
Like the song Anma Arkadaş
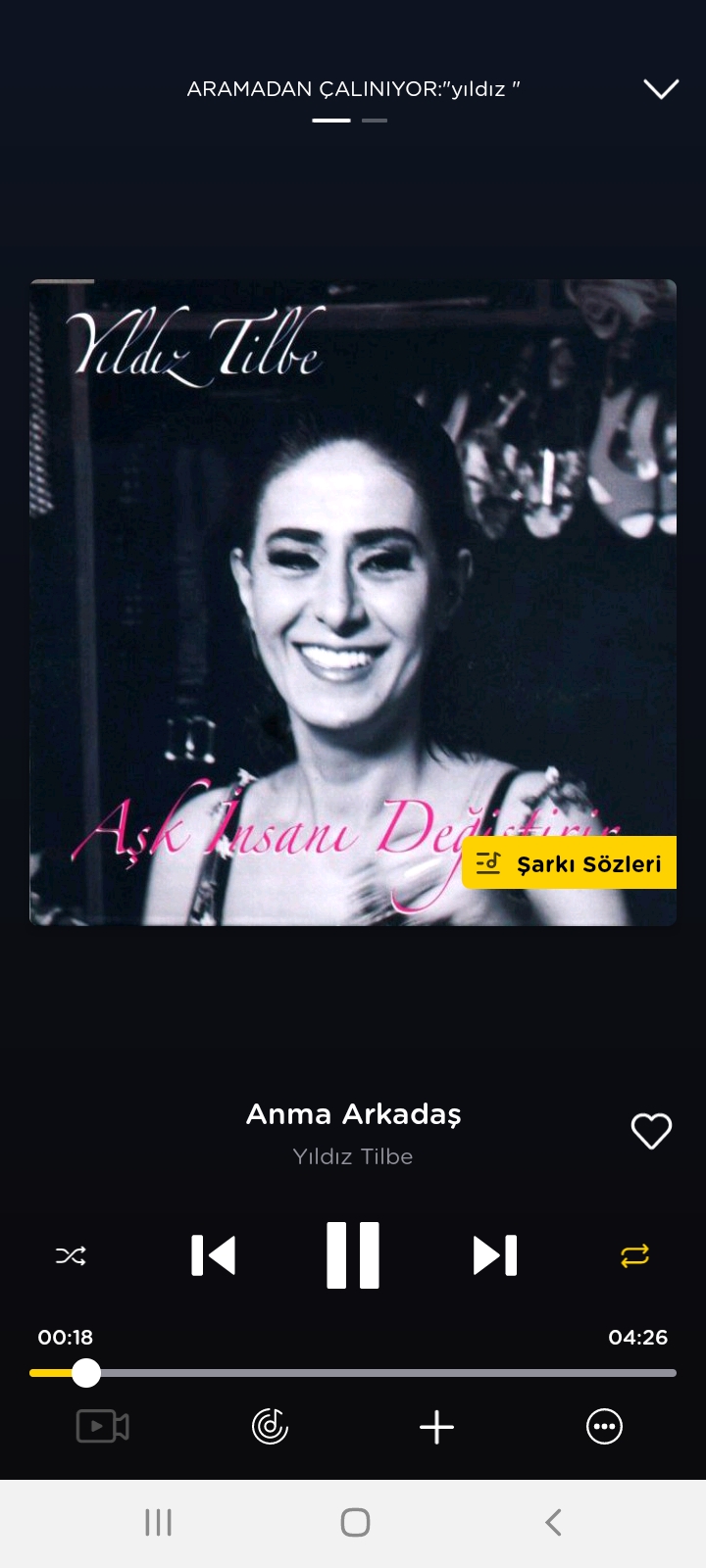(x=651, y=1131)
